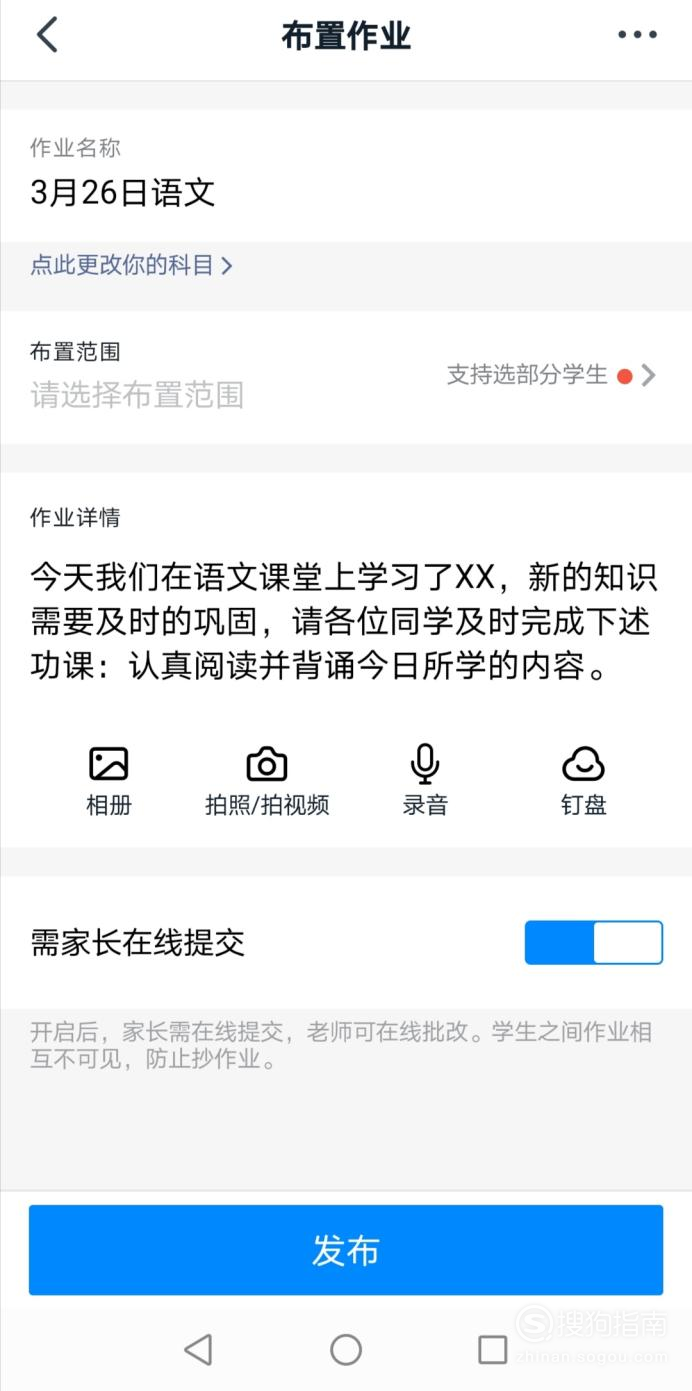The height and width of the screenshot is (1391, 692).
Task: Attach a picture from 相册
Action: pyautogui.click(x=108, y=781)
